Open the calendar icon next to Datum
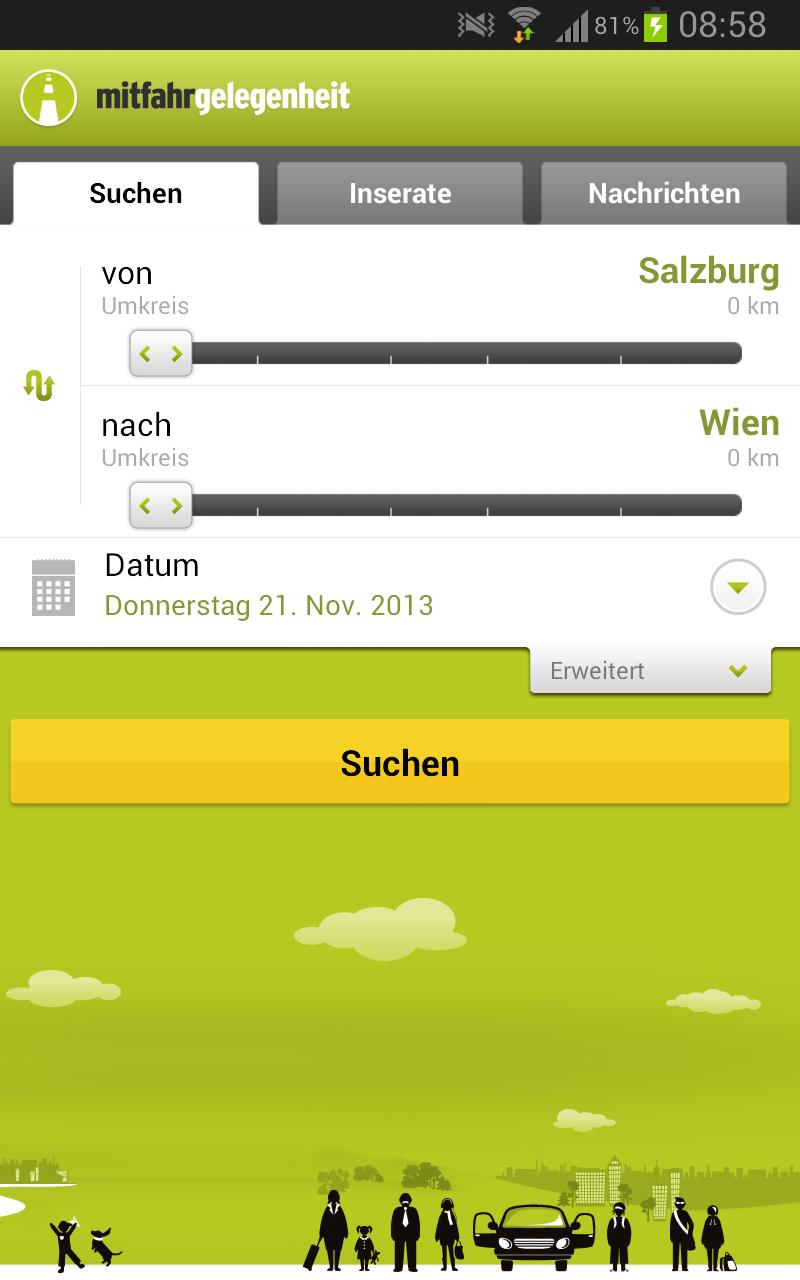Viewport: 800px width, 1280px height. [x=55, y=588]
